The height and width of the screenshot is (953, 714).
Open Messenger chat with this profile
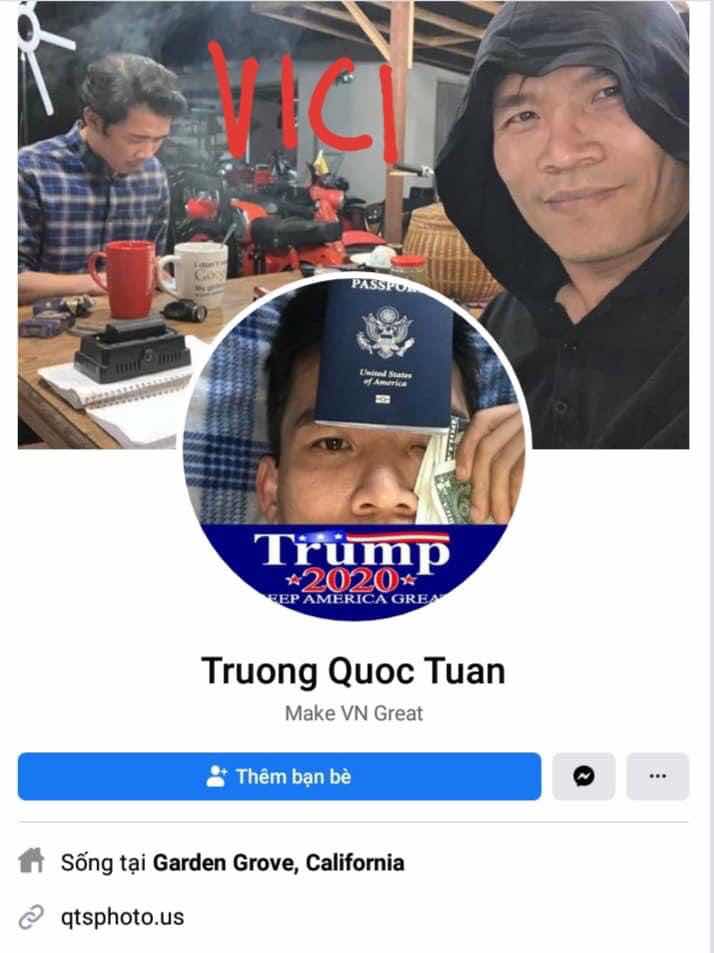coord(584,776)
